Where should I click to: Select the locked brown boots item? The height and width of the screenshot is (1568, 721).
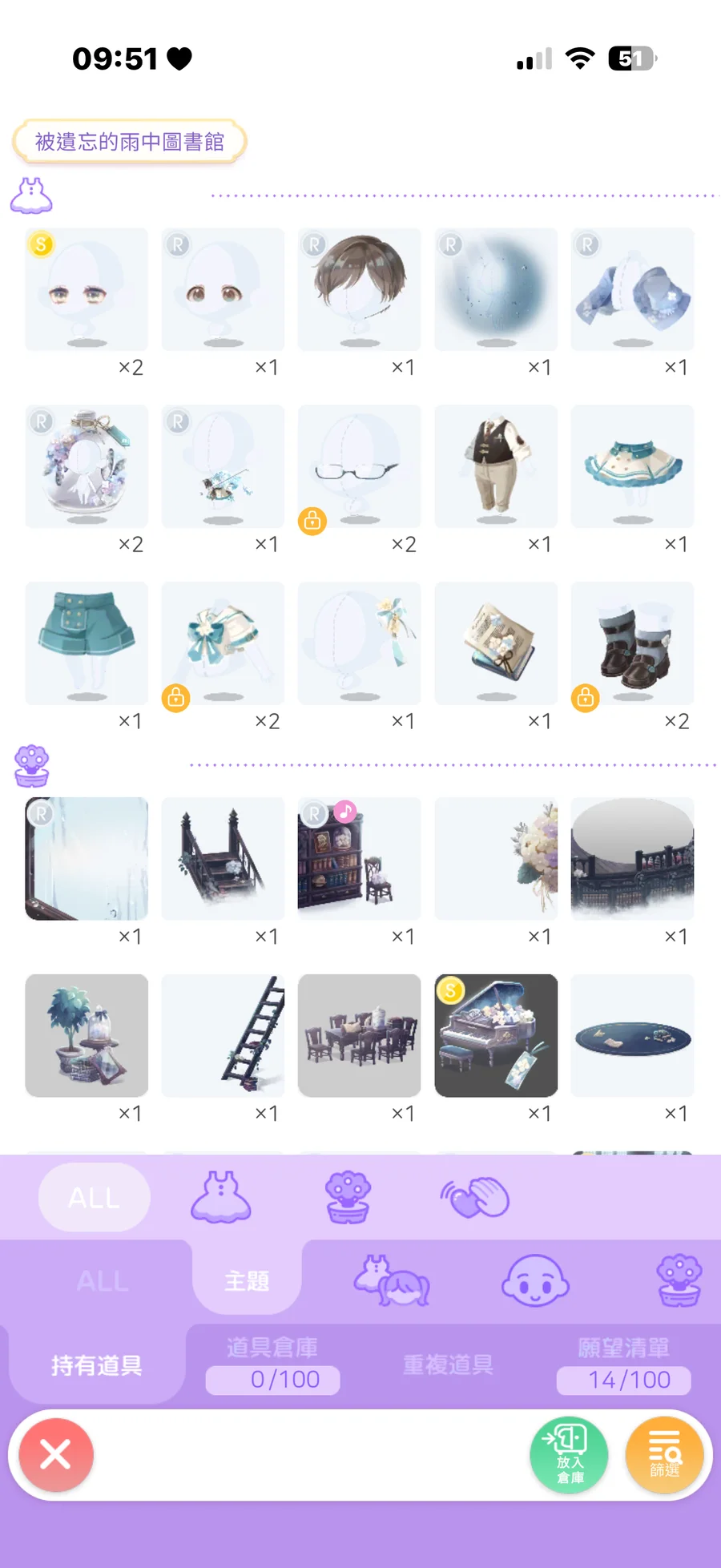pos(633,643)
